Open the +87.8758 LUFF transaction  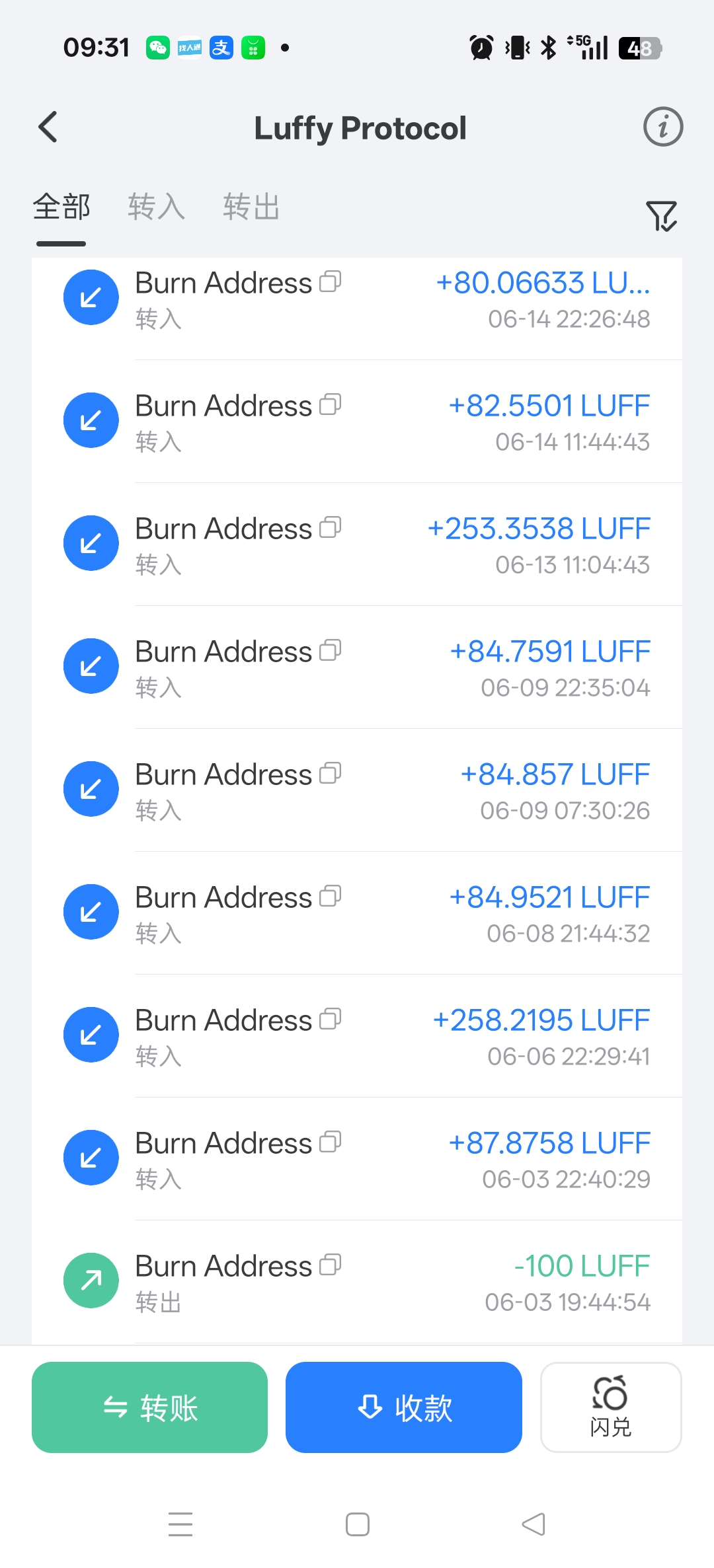[x=357, y=1159]
